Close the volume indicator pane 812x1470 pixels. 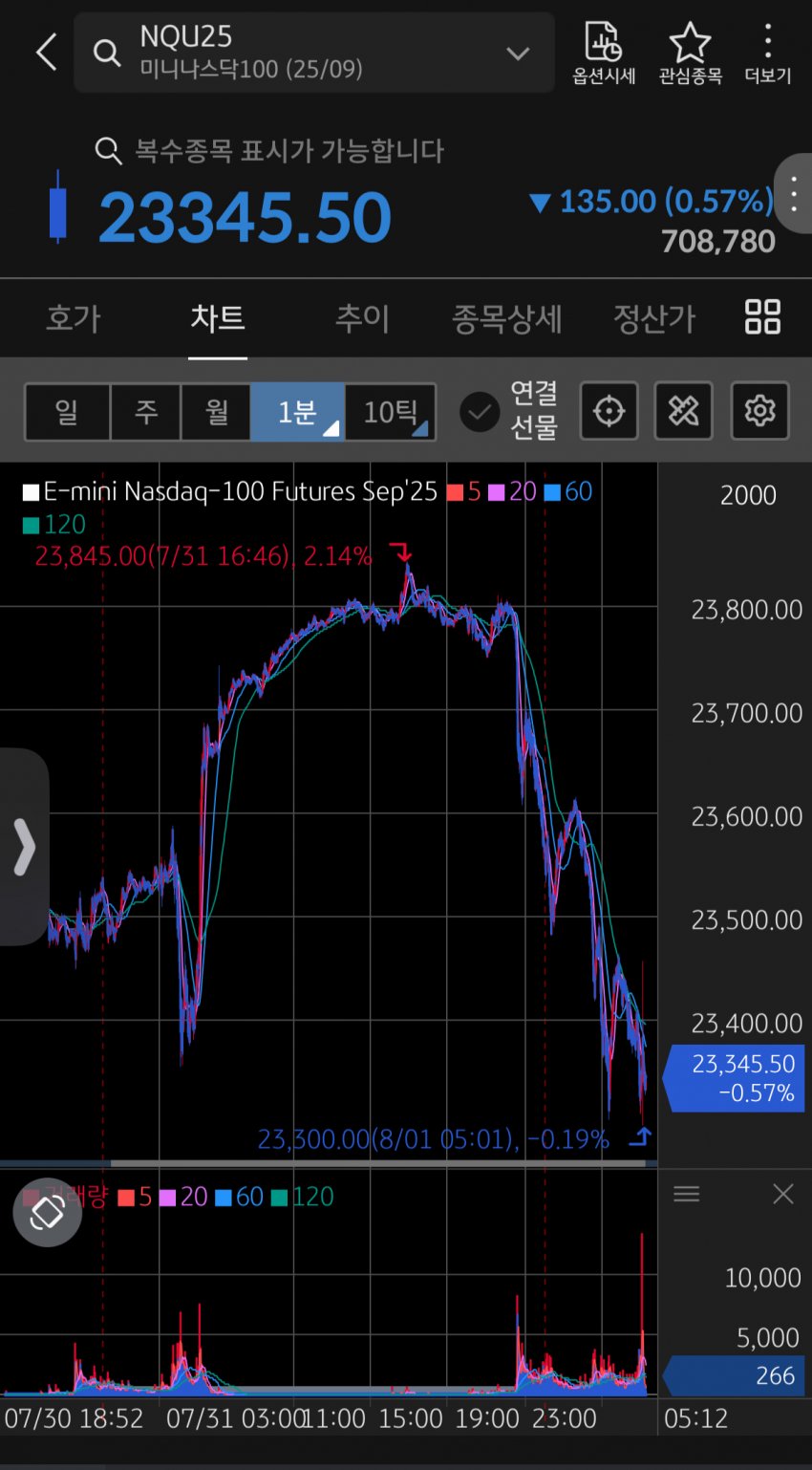pyautogui.click(x=782, y=1194)
